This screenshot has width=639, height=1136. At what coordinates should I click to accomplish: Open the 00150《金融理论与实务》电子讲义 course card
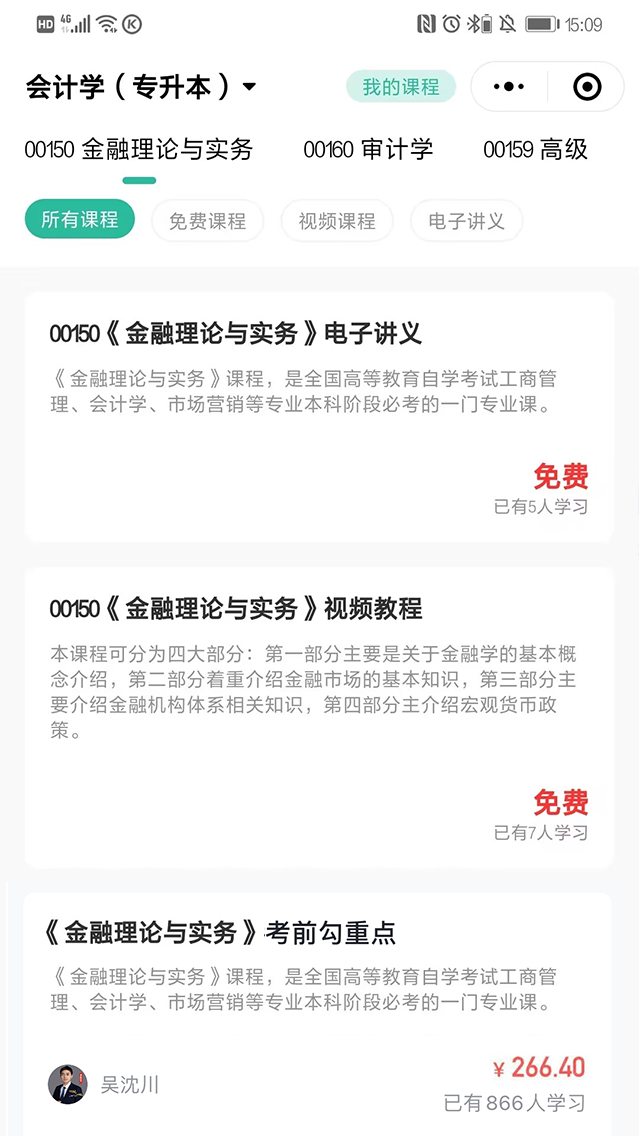tap(320, 417)
